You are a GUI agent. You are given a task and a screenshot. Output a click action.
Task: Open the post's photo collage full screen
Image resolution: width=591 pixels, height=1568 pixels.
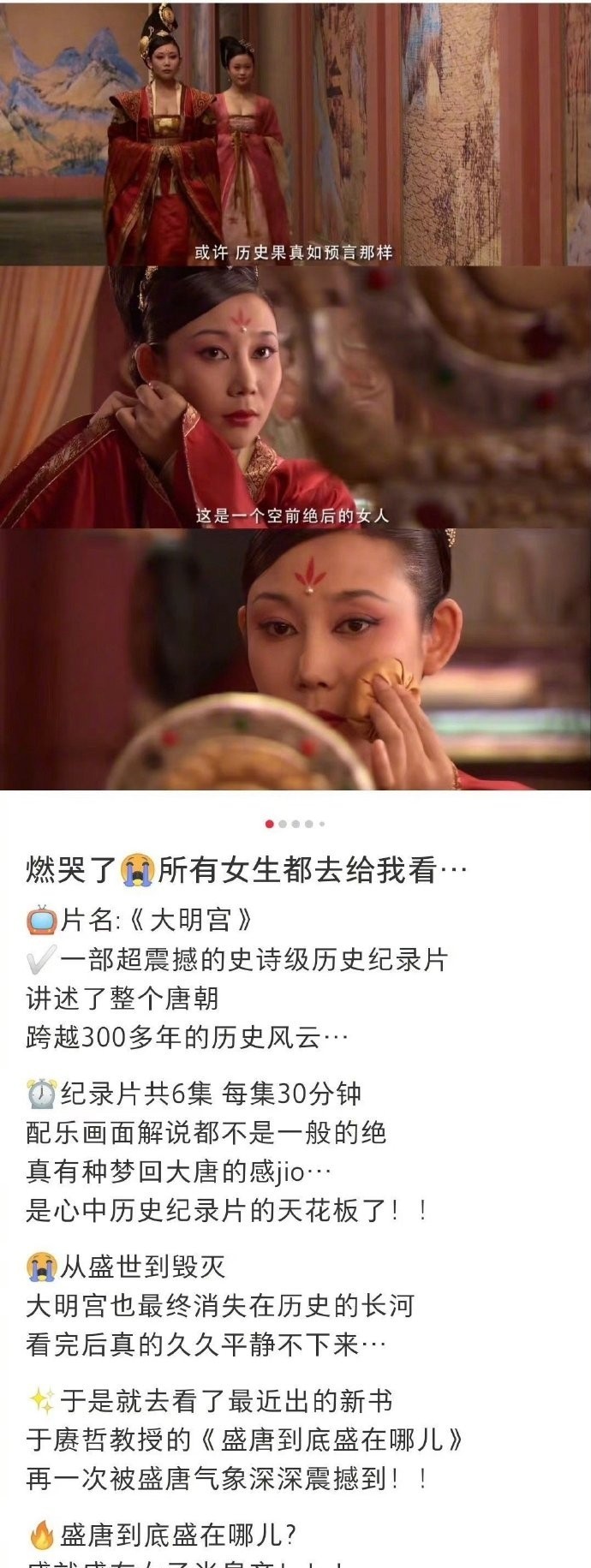pos(295,394)
